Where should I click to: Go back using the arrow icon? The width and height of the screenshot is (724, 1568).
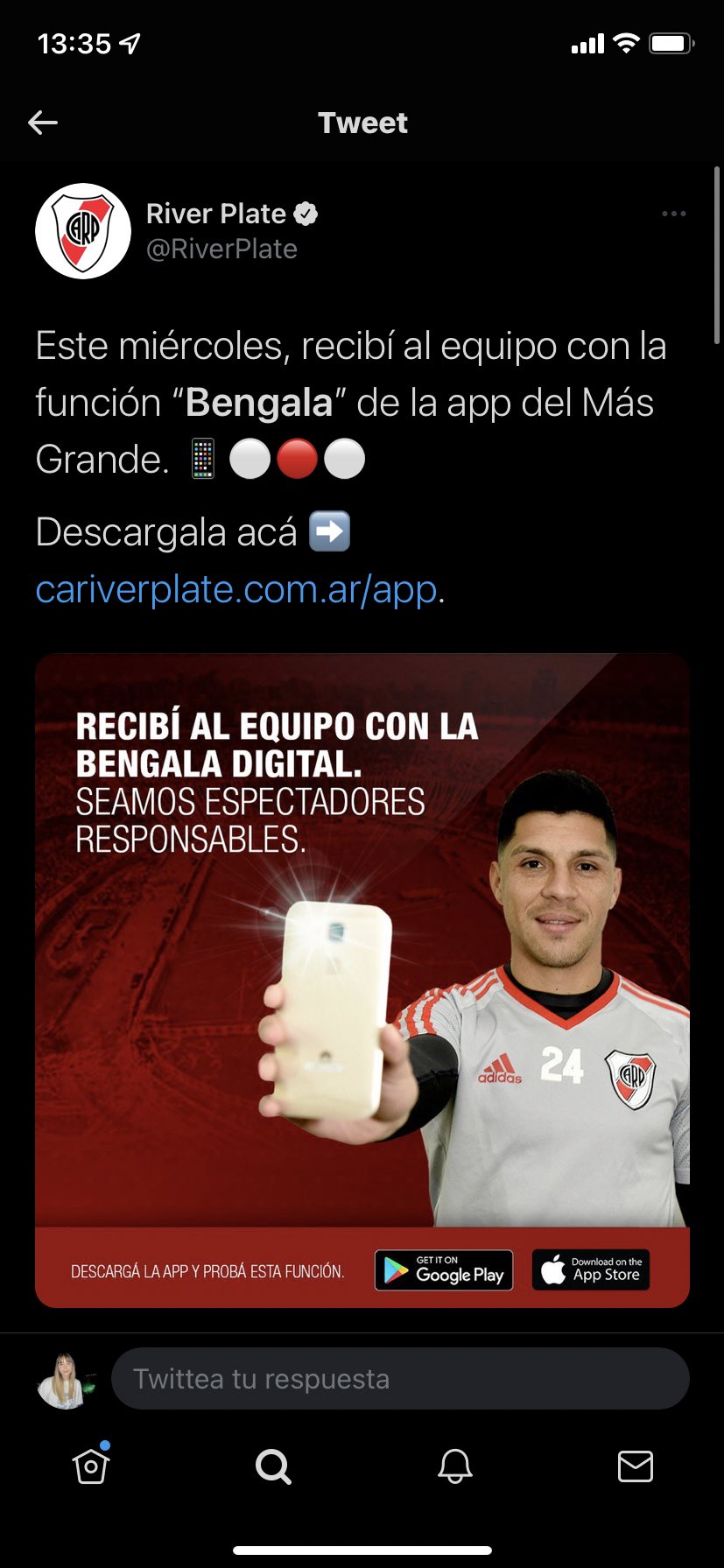click(x=43, y=123)
